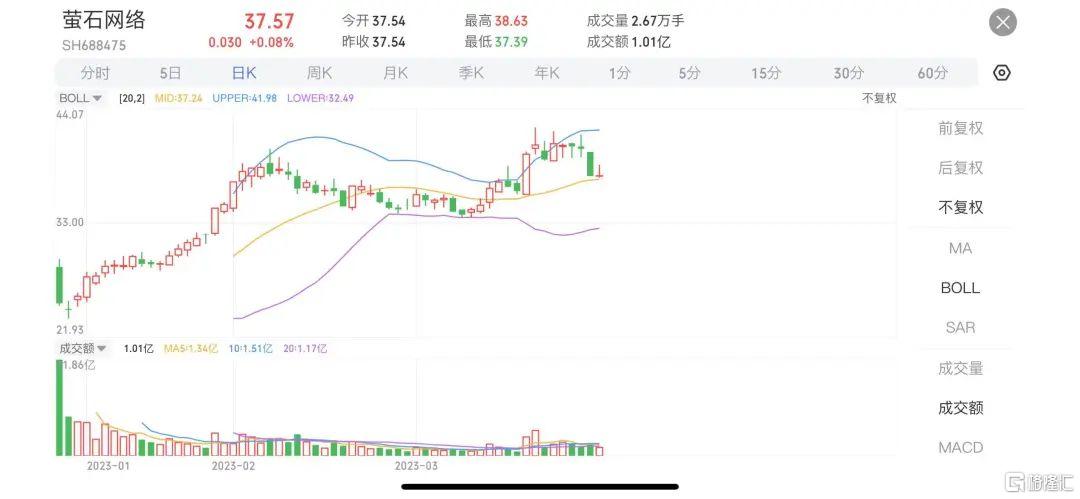
Task: Show the 30分 minute chart
Action: pos(849,73)
